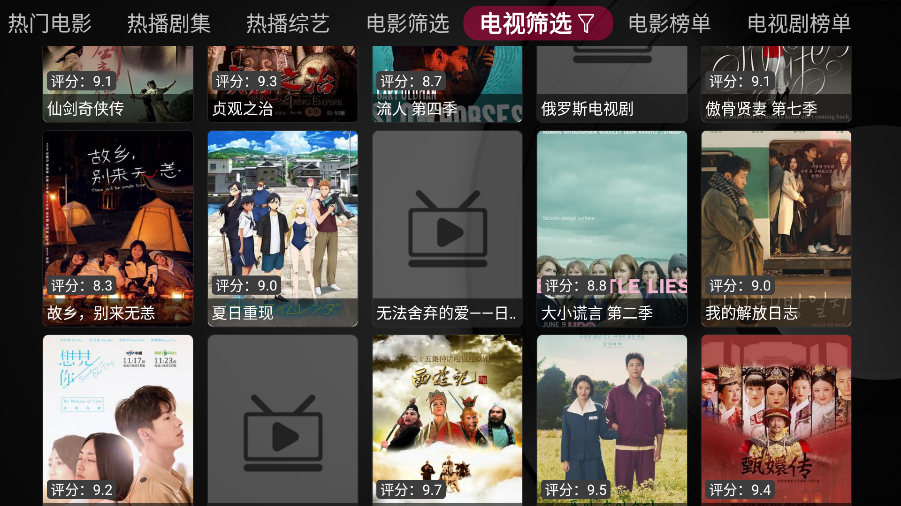Open the 想见你 poster rated 9.2
Viewport: 901px width, 506px height.
[118, 420]
